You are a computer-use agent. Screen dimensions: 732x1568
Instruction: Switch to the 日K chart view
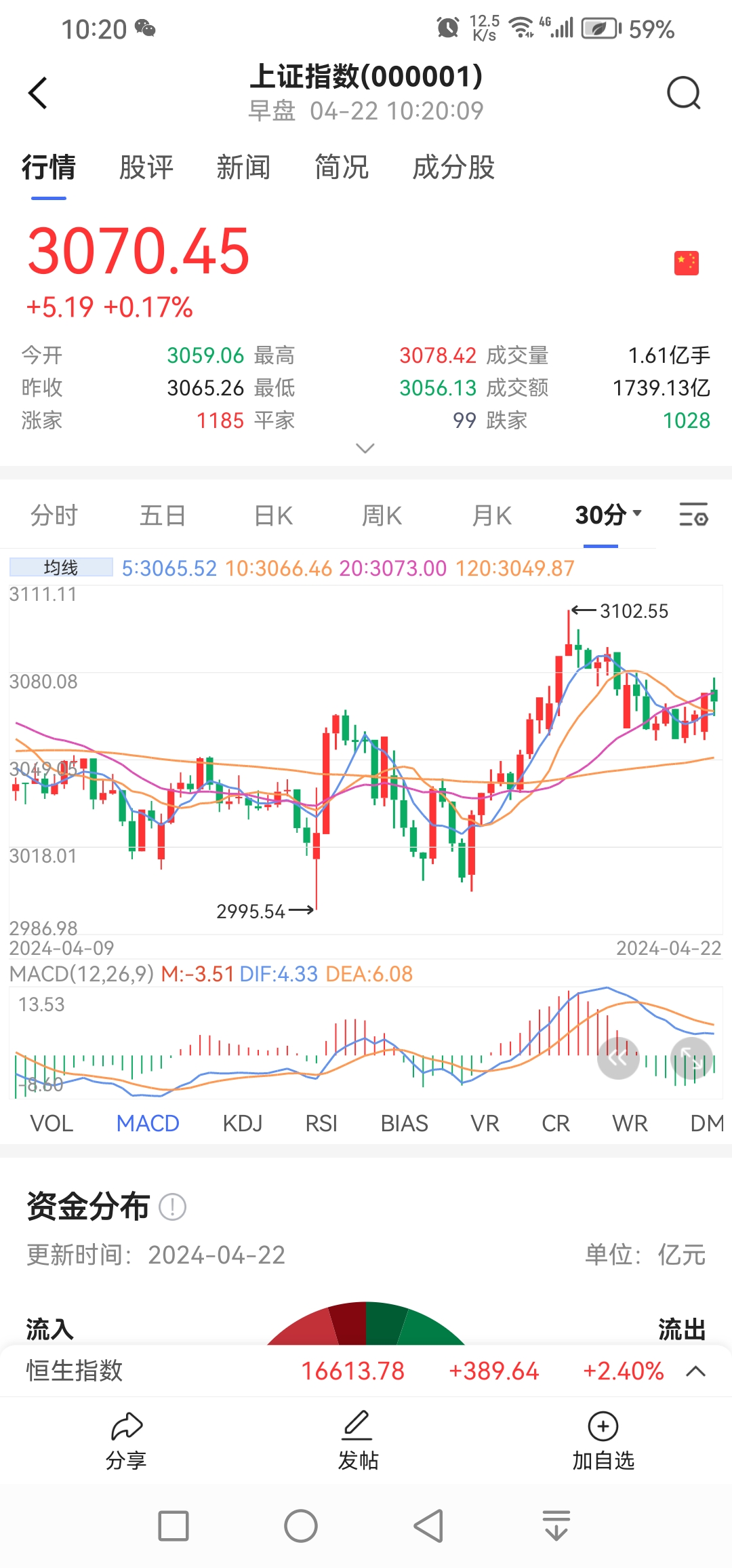pyautogui.click(x=271, y=515)
